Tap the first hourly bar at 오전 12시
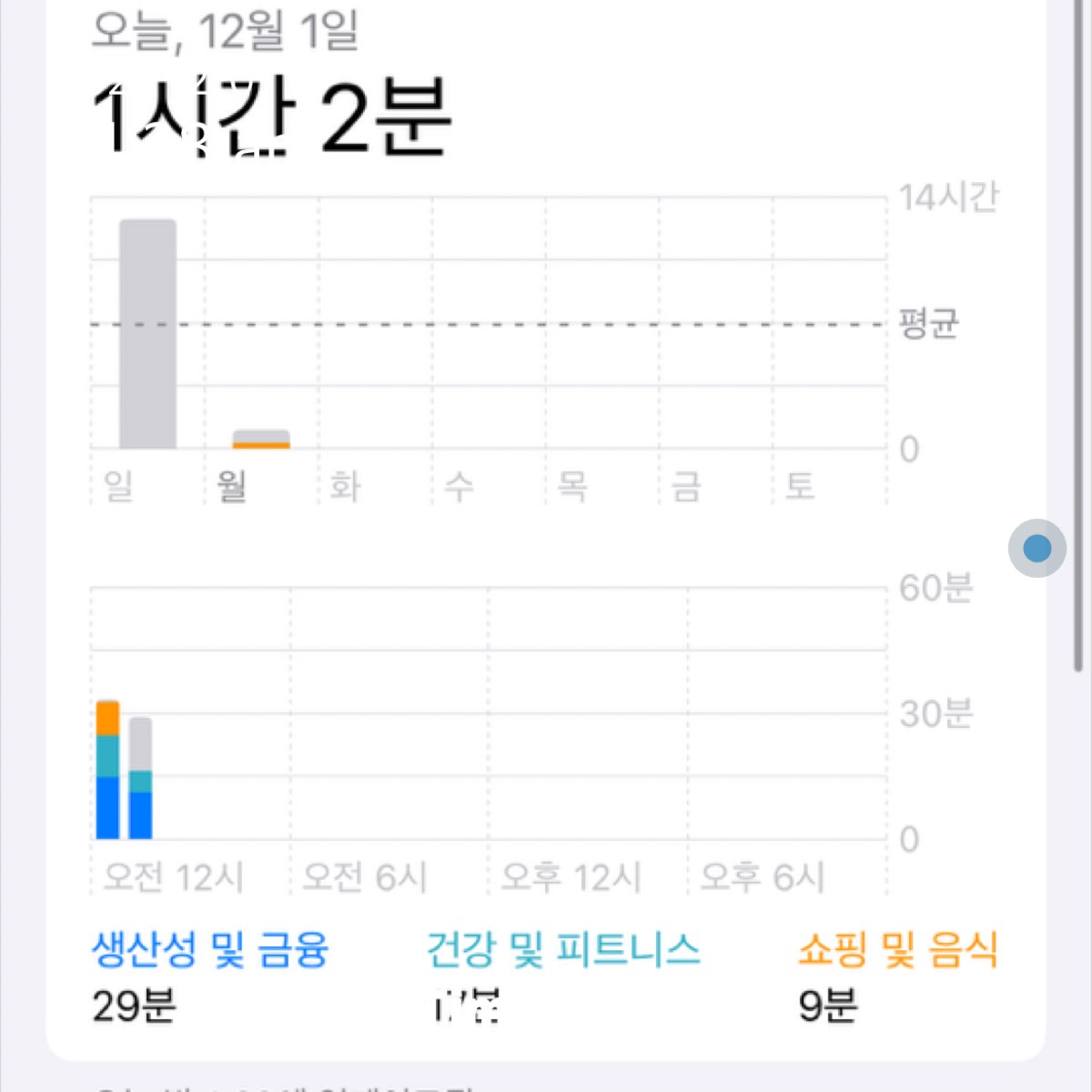Image resolution: width=1092 pixels, height=1092 pixels. click(x=107, y=770)
